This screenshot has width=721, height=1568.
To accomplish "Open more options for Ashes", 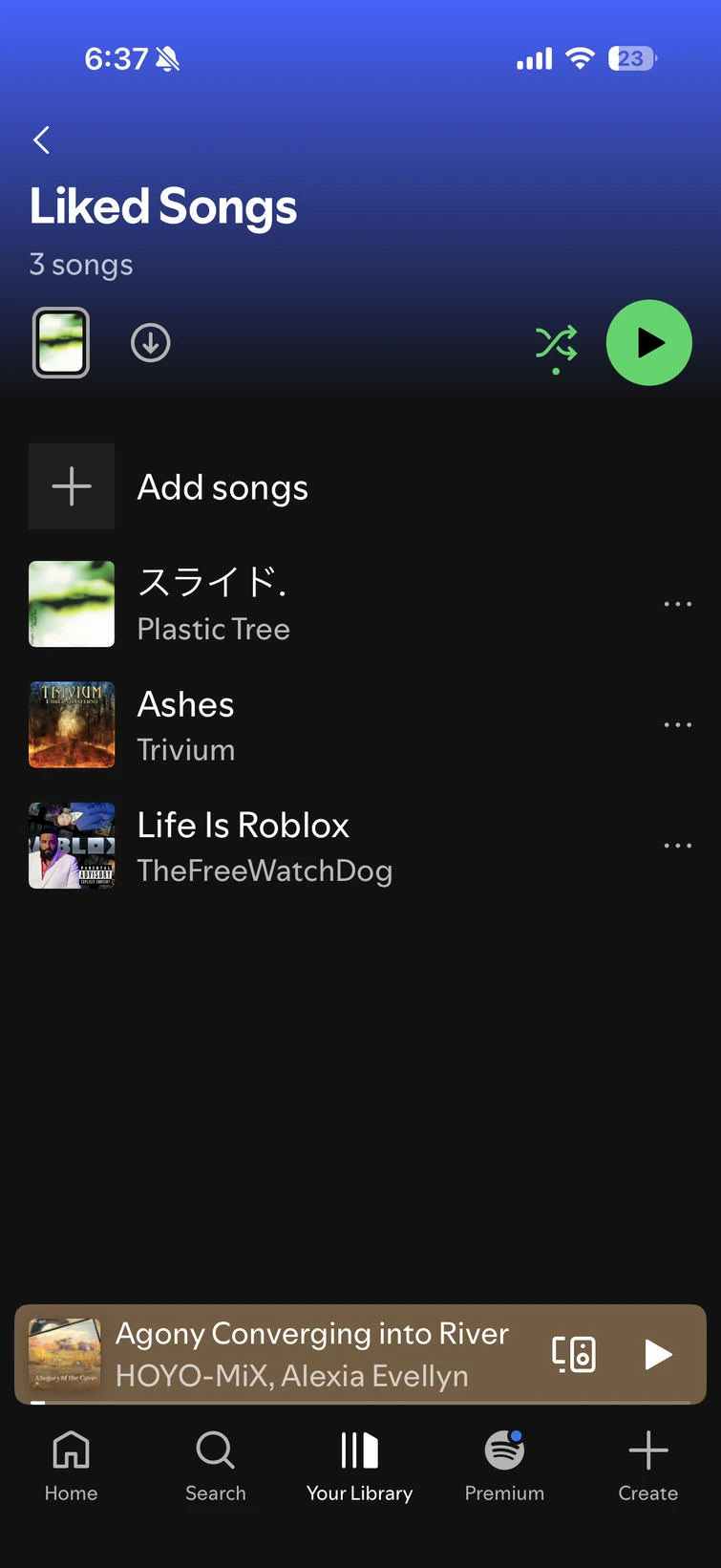I will pyautogui.click(x=678, y=725).
